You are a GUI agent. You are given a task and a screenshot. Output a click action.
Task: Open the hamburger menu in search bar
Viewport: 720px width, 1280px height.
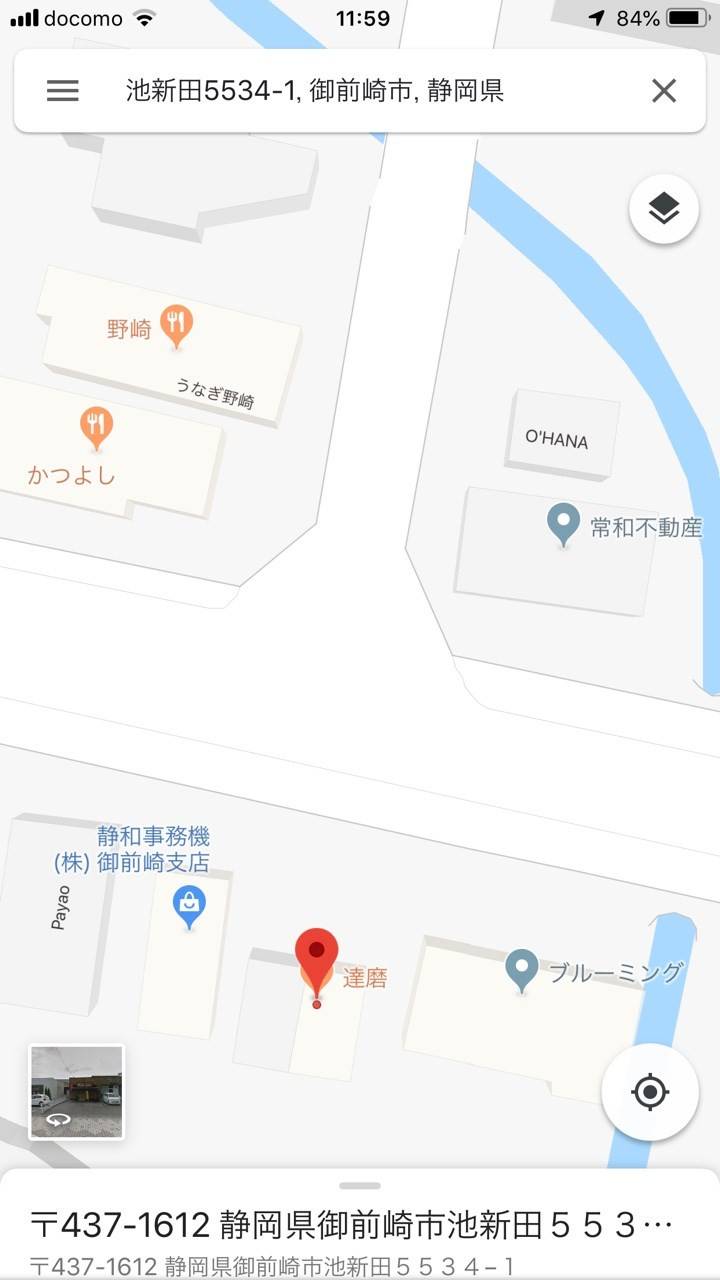pyautogui.click(x=62, y=91)
